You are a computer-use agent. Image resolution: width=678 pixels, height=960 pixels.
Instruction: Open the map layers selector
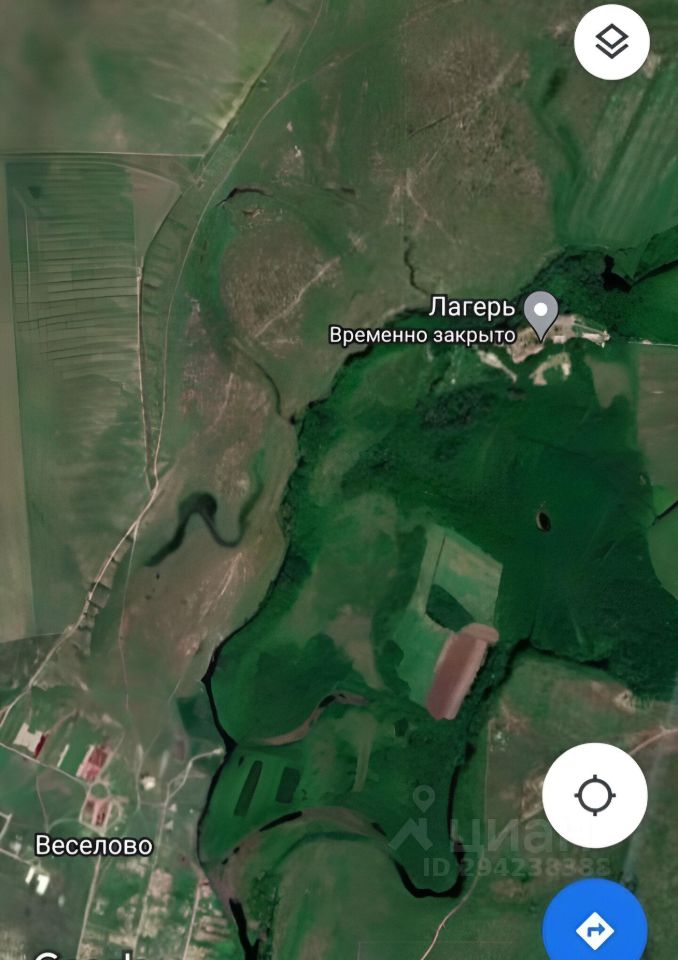(612, 42)
